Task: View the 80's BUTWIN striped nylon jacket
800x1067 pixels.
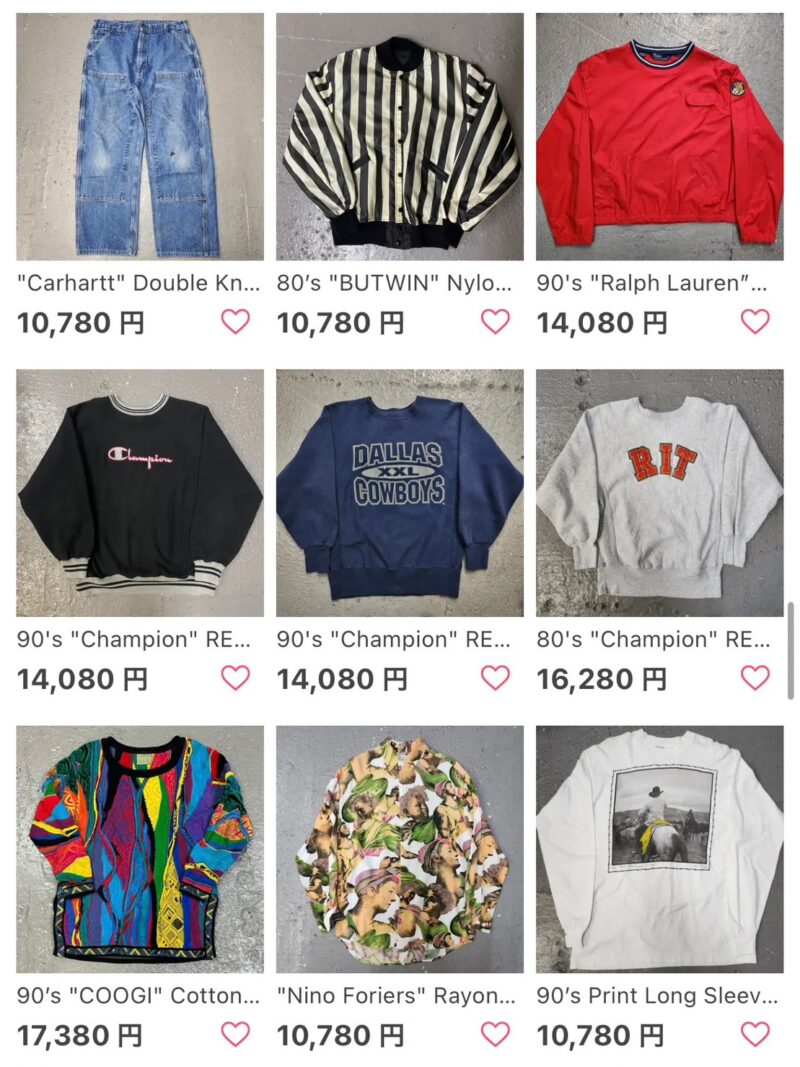Action: [399, 137]
